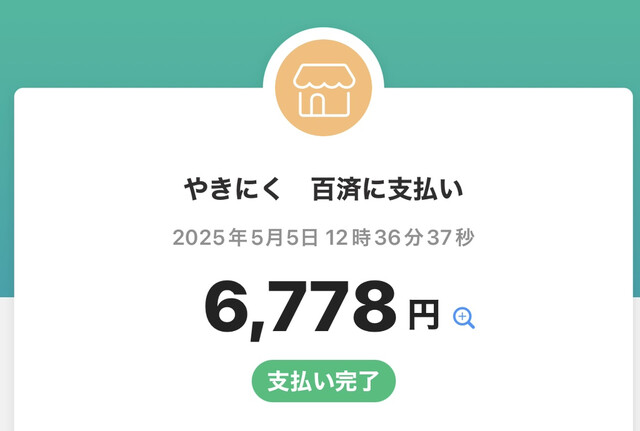Tap the magnifier icon beside 6,778 円
640x431 pixels.
tap(463, 318)
